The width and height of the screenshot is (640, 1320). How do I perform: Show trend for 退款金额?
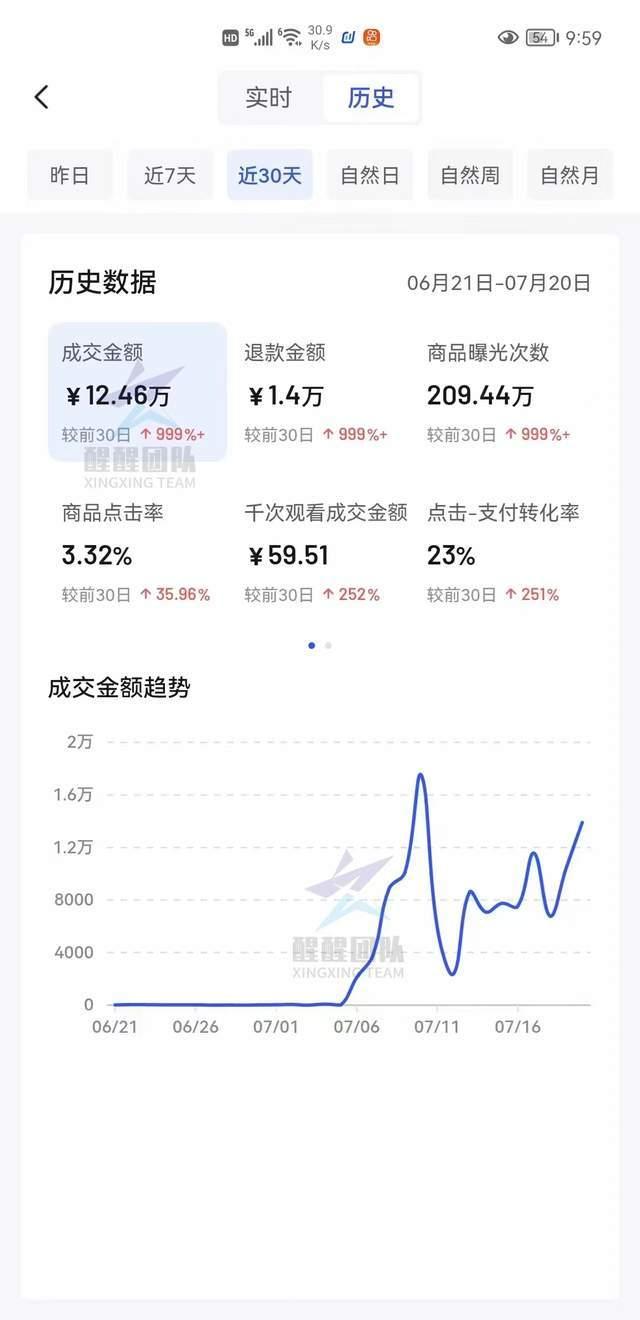320,392
